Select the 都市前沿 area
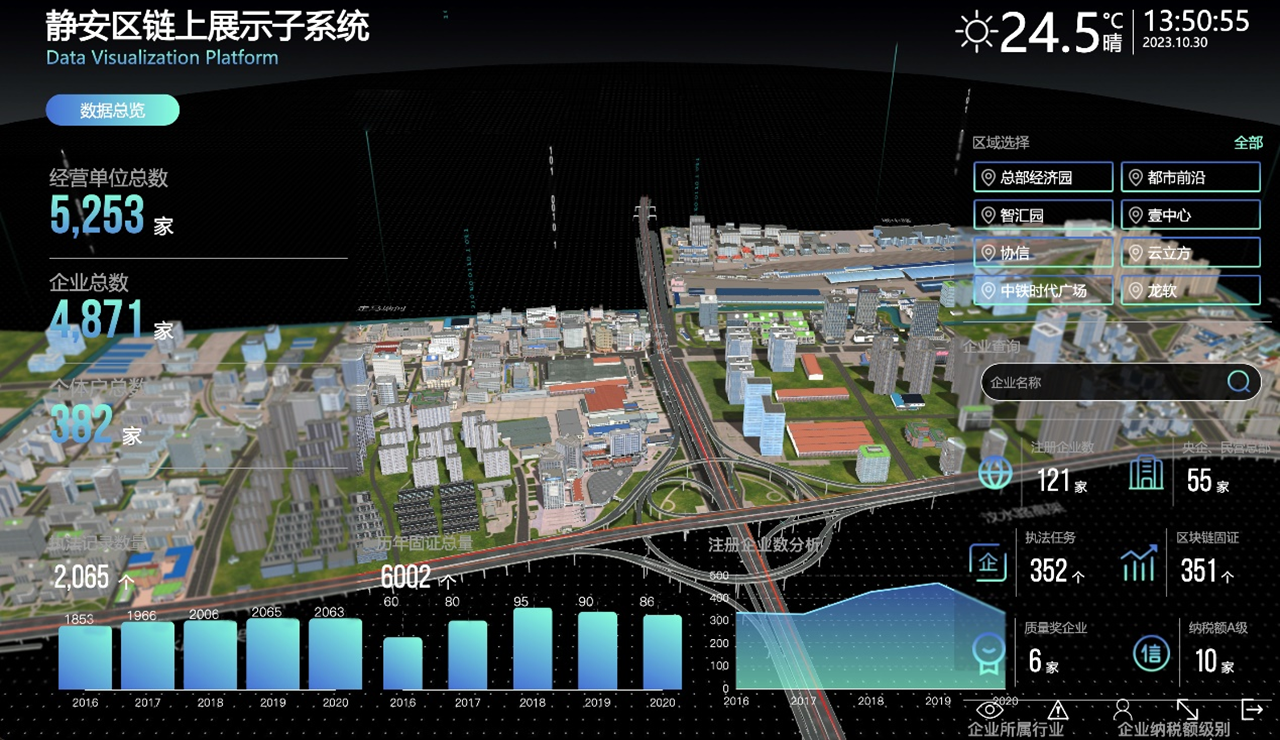 click(x=1190, y=177)
